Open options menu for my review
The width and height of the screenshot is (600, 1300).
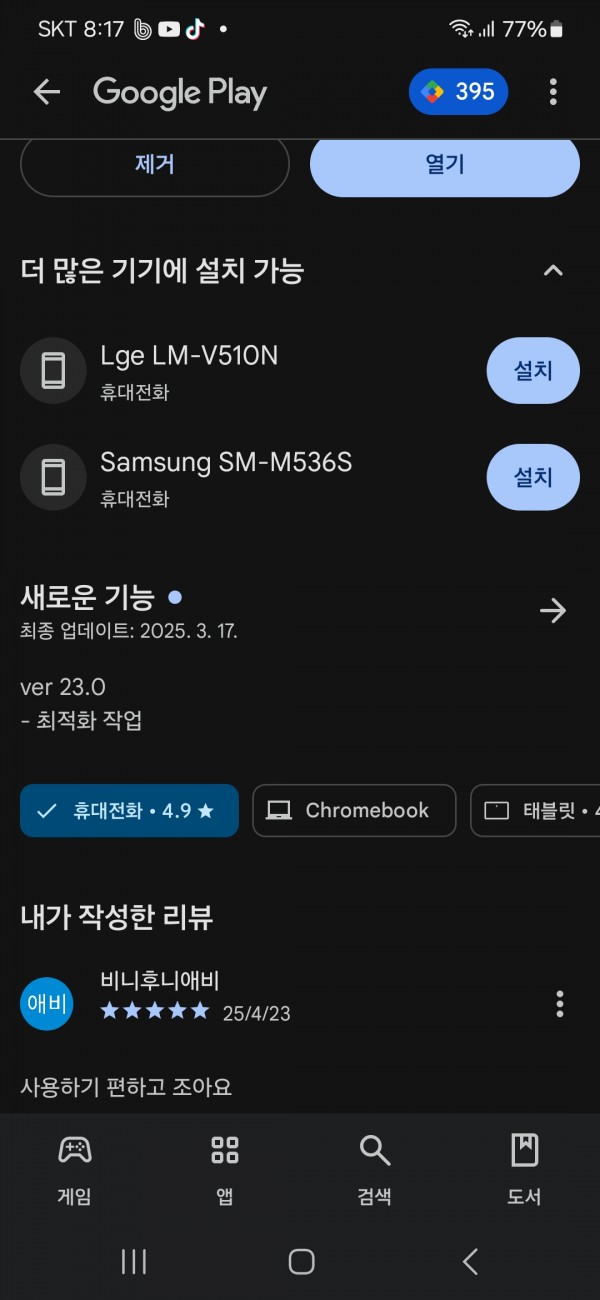coord(559,1003)
